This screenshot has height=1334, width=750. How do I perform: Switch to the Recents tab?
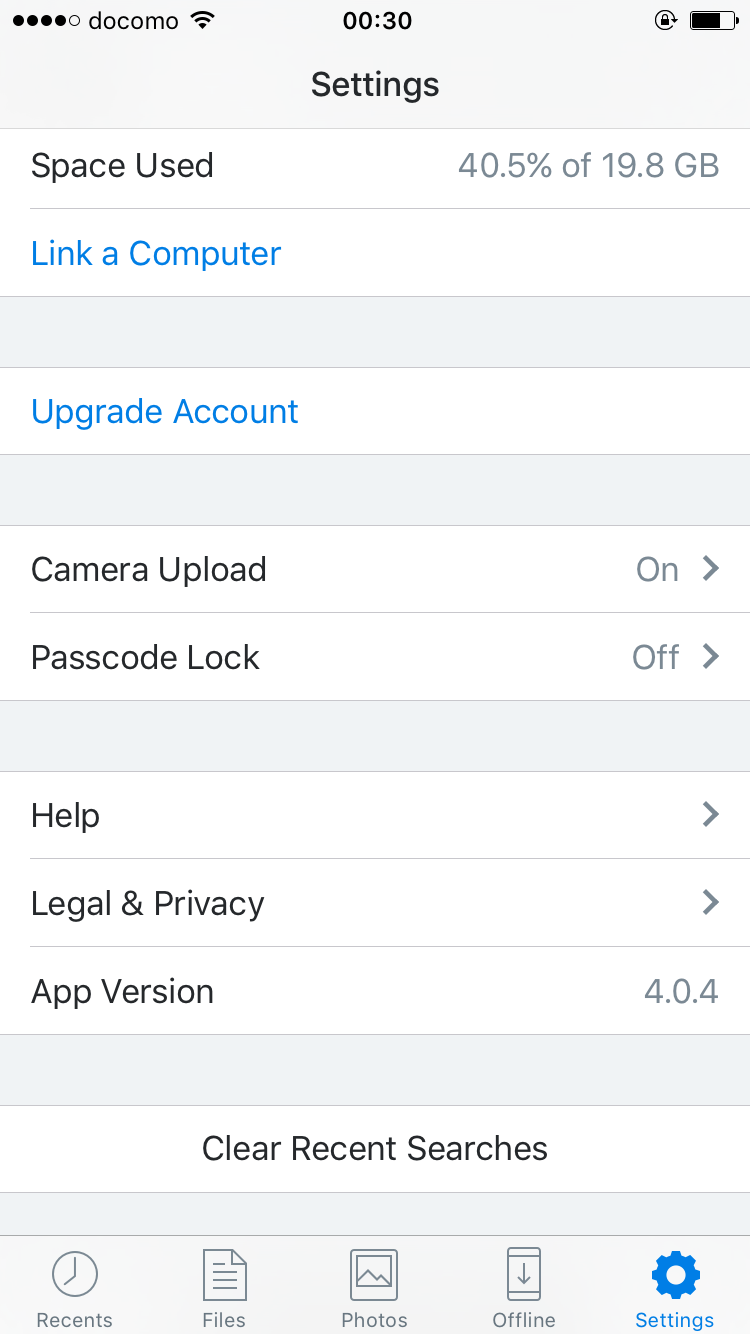(75, 1287)
